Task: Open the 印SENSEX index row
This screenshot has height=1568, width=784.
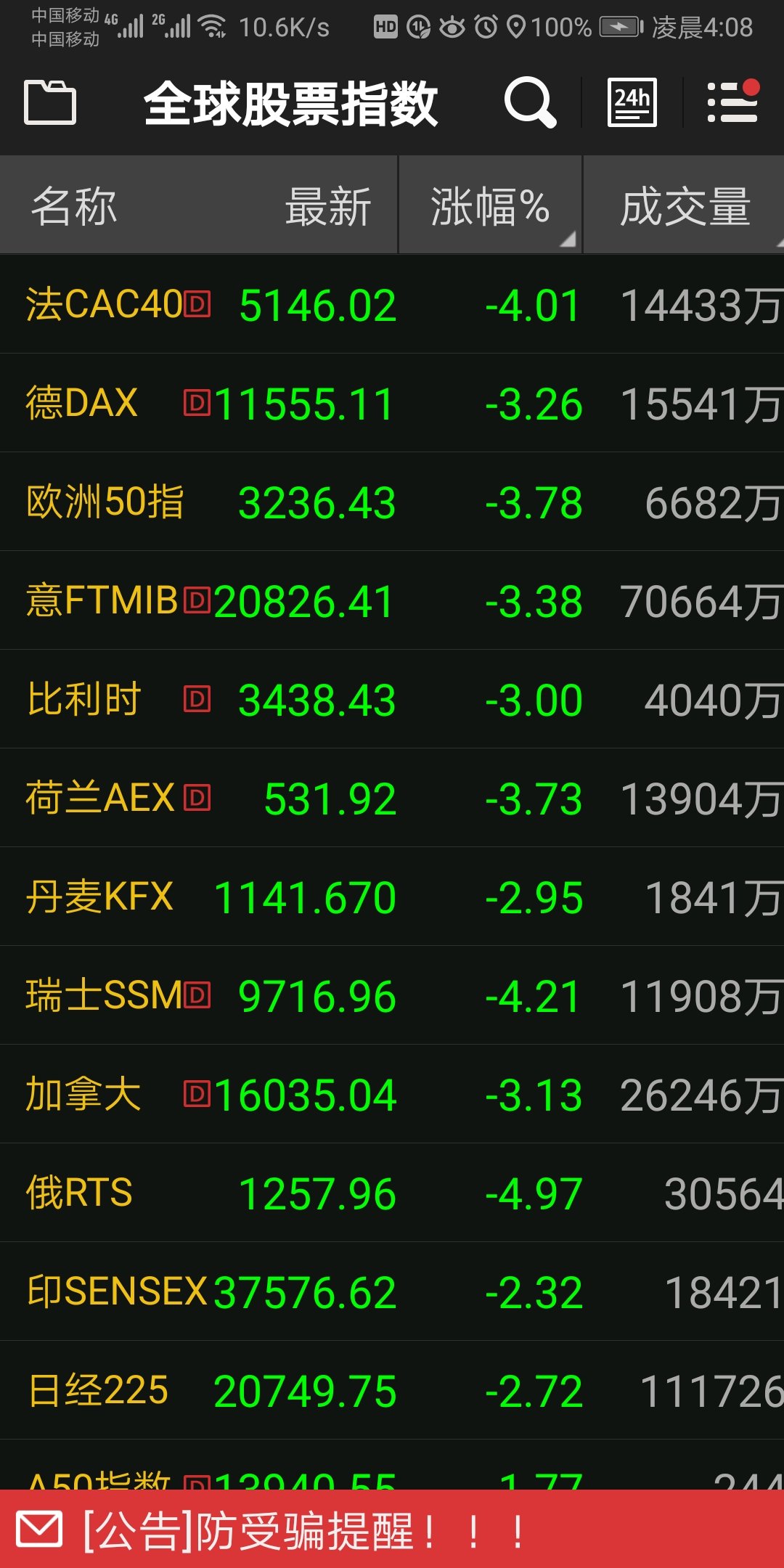Action: 392,1292
